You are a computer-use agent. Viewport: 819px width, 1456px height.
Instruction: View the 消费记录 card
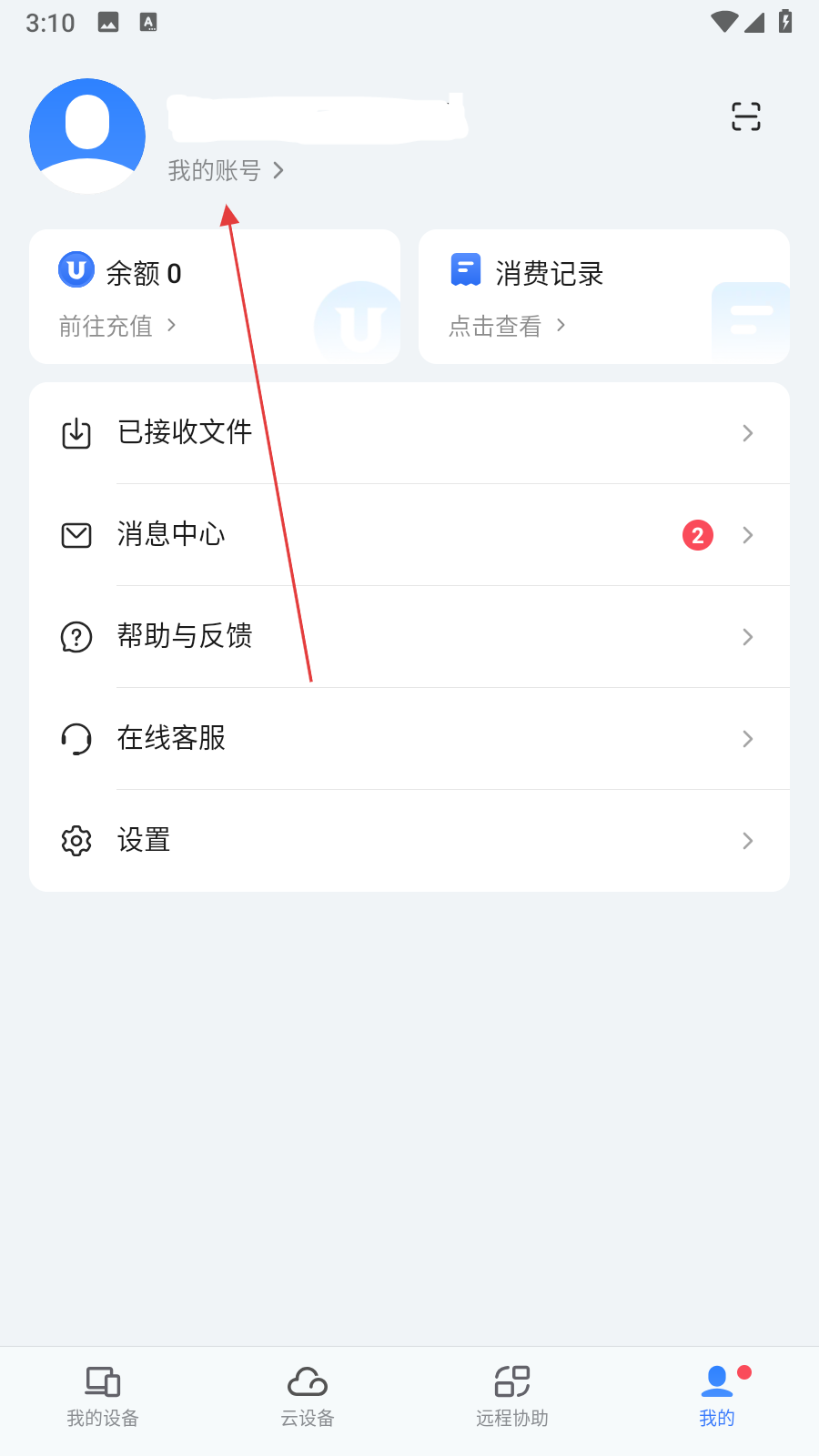(x=603, y=297)
